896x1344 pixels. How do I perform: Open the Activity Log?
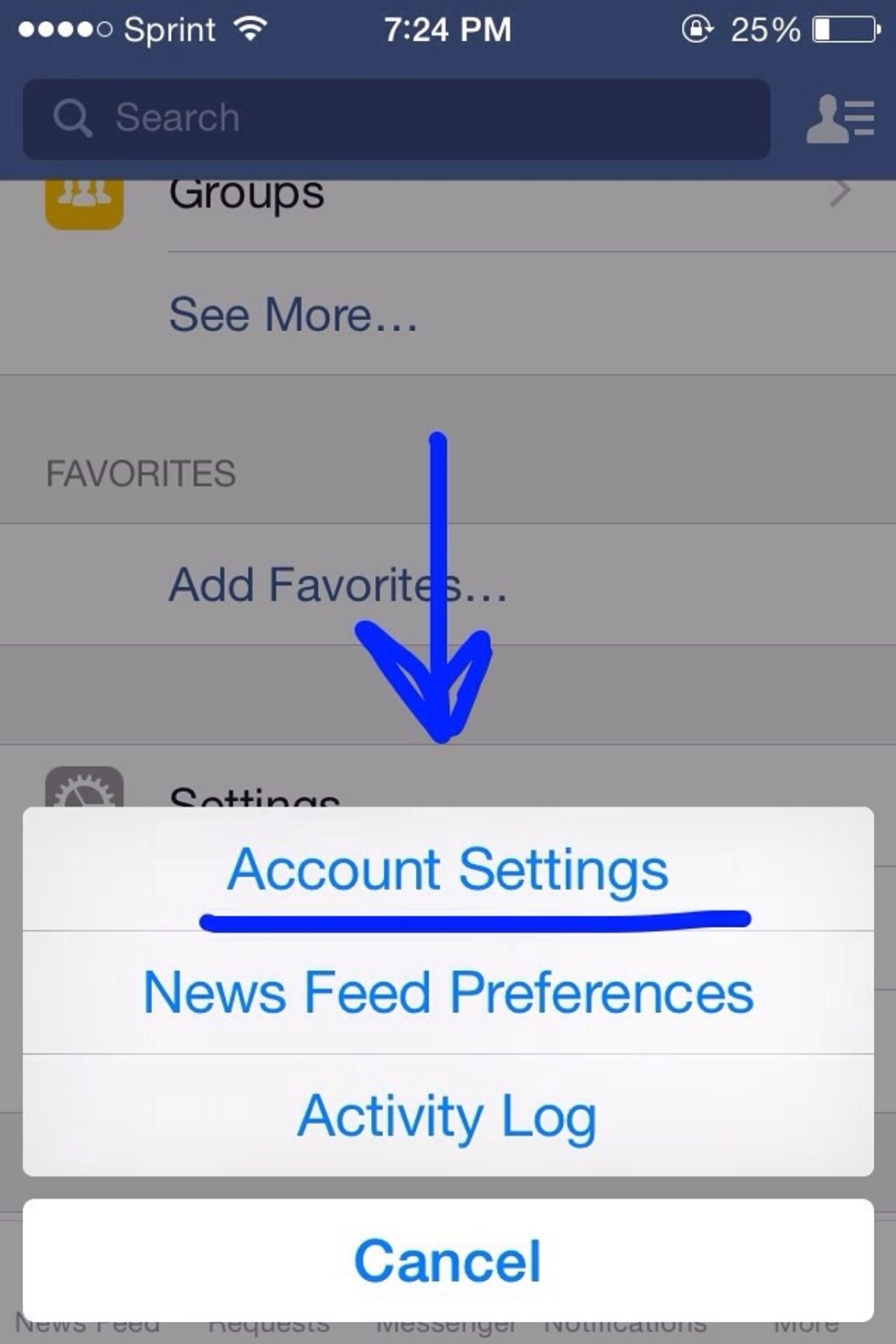click(448, 1115)
